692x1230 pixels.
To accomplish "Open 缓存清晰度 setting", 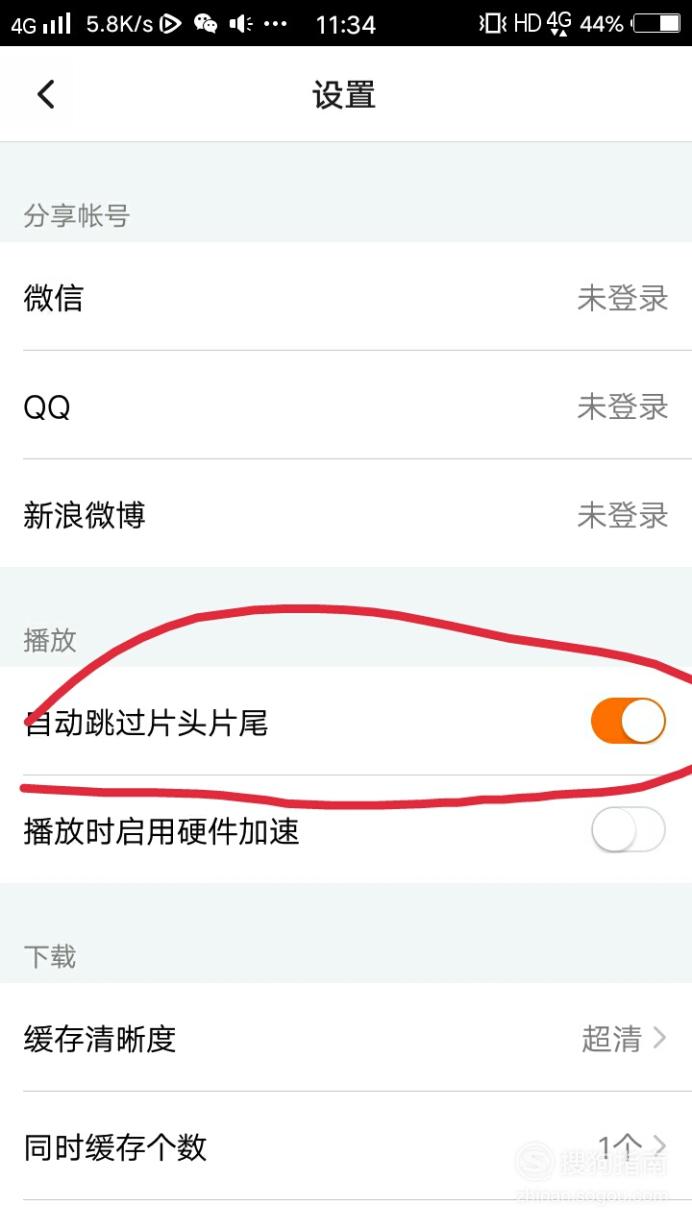I will [x=346, y=1037].
